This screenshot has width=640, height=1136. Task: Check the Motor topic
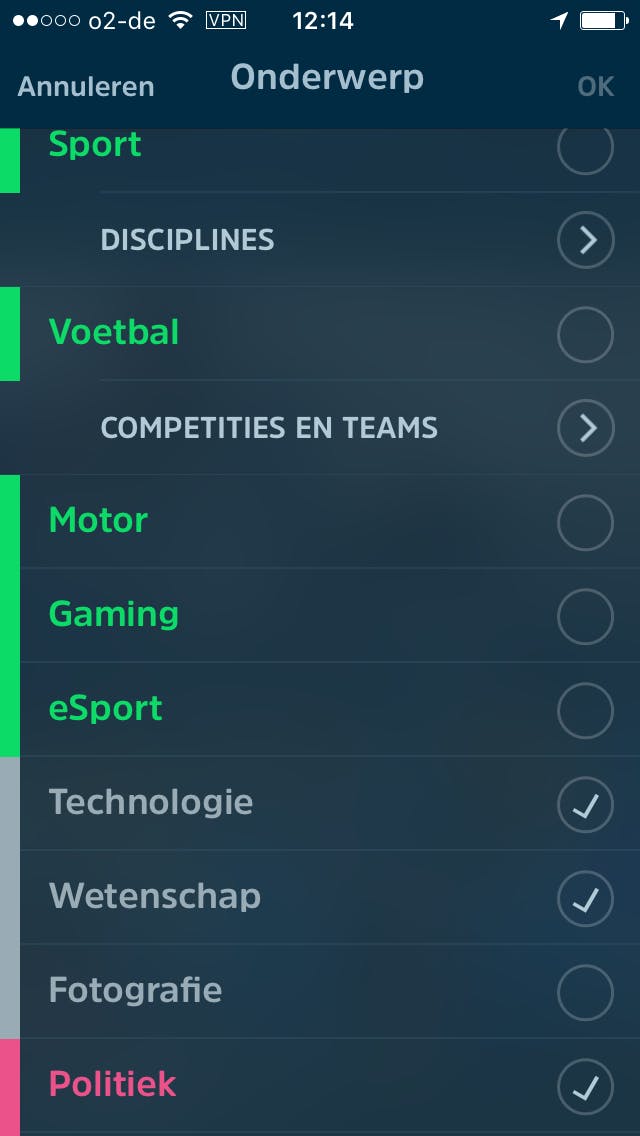(x=585, y=522)
